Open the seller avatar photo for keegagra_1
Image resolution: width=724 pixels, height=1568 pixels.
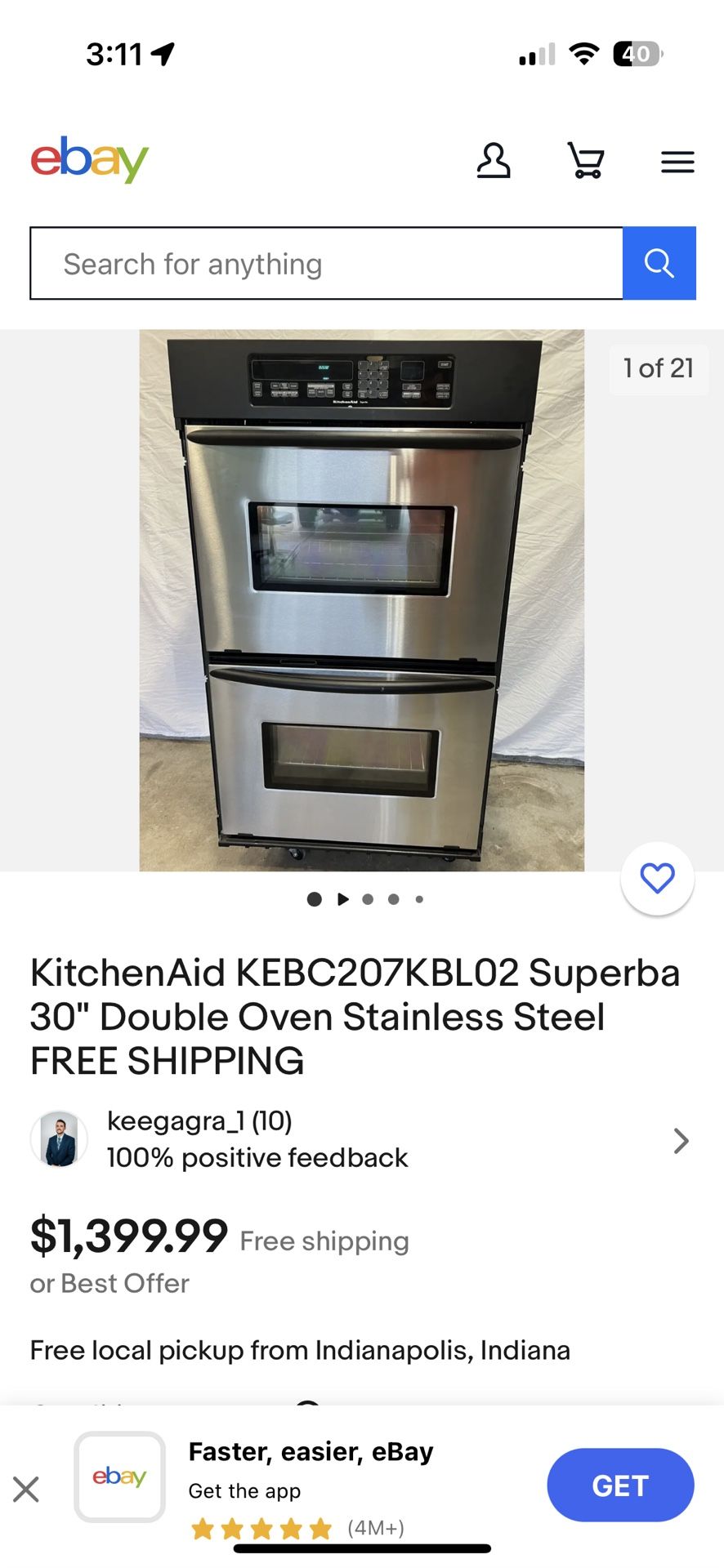tap(58, 1138)
